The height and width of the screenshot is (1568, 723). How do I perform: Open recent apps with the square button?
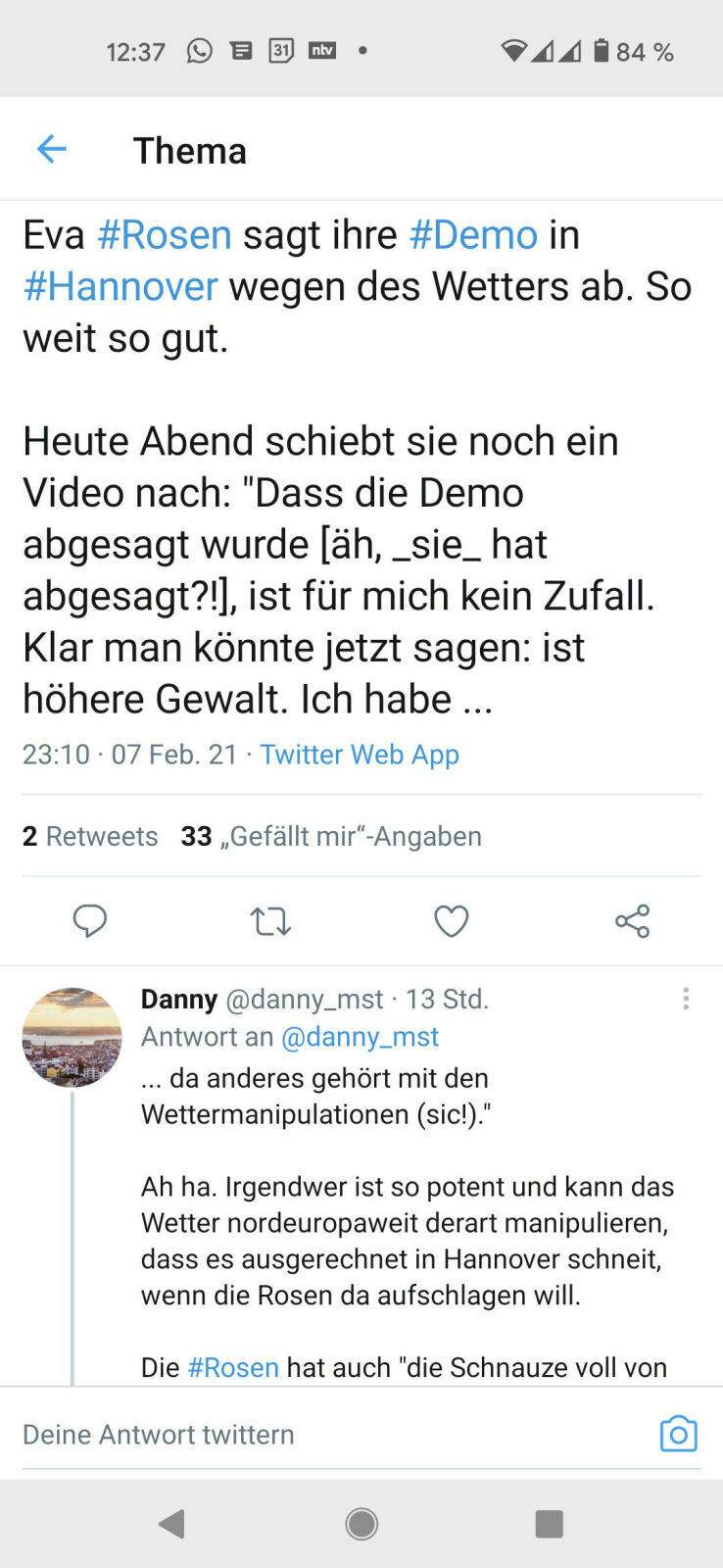[x=549, y=1523]
